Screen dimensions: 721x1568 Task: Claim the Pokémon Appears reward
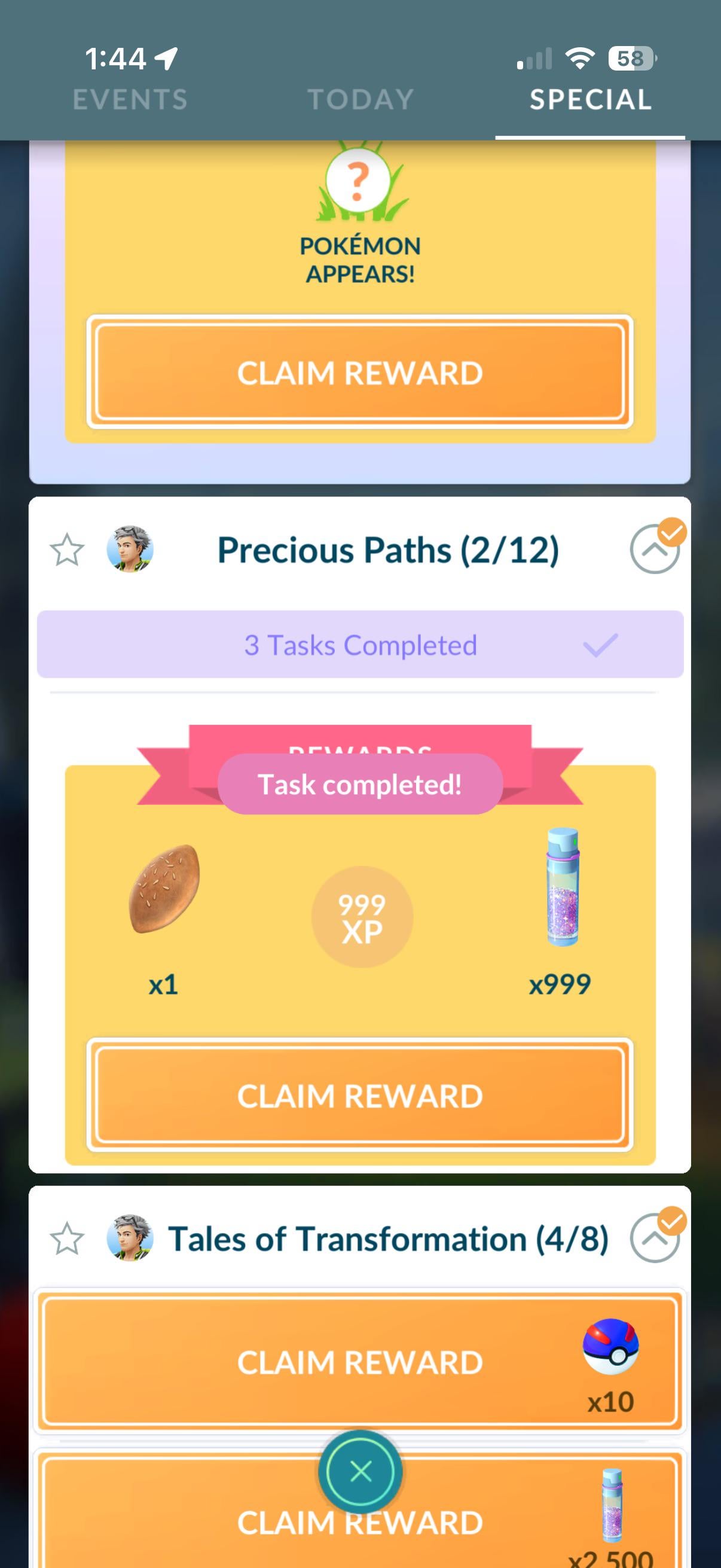click(359, 373)
